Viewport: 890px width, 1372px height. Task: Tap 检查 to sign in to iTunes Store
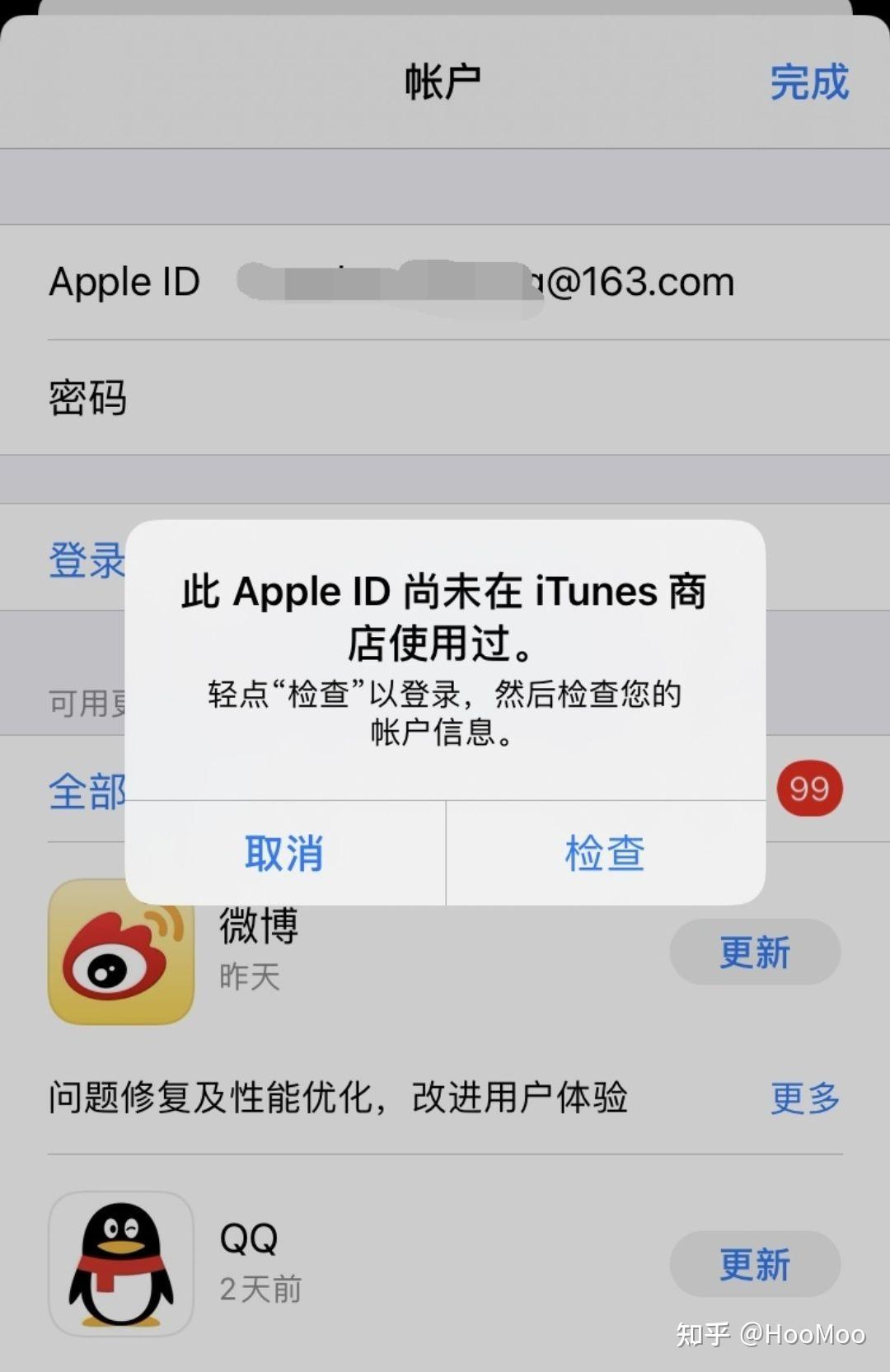pyautogui.click(x=603, y=855)
